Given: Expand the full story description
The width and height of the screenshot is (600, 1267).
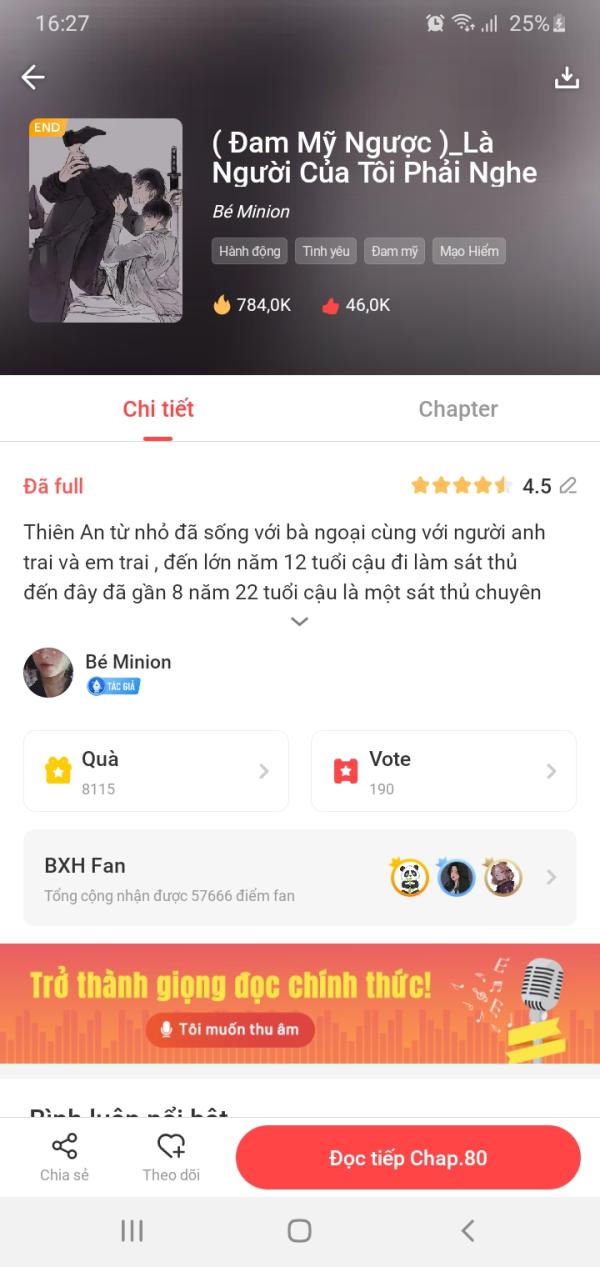Looking at the screenshot, I should (299, 621).
